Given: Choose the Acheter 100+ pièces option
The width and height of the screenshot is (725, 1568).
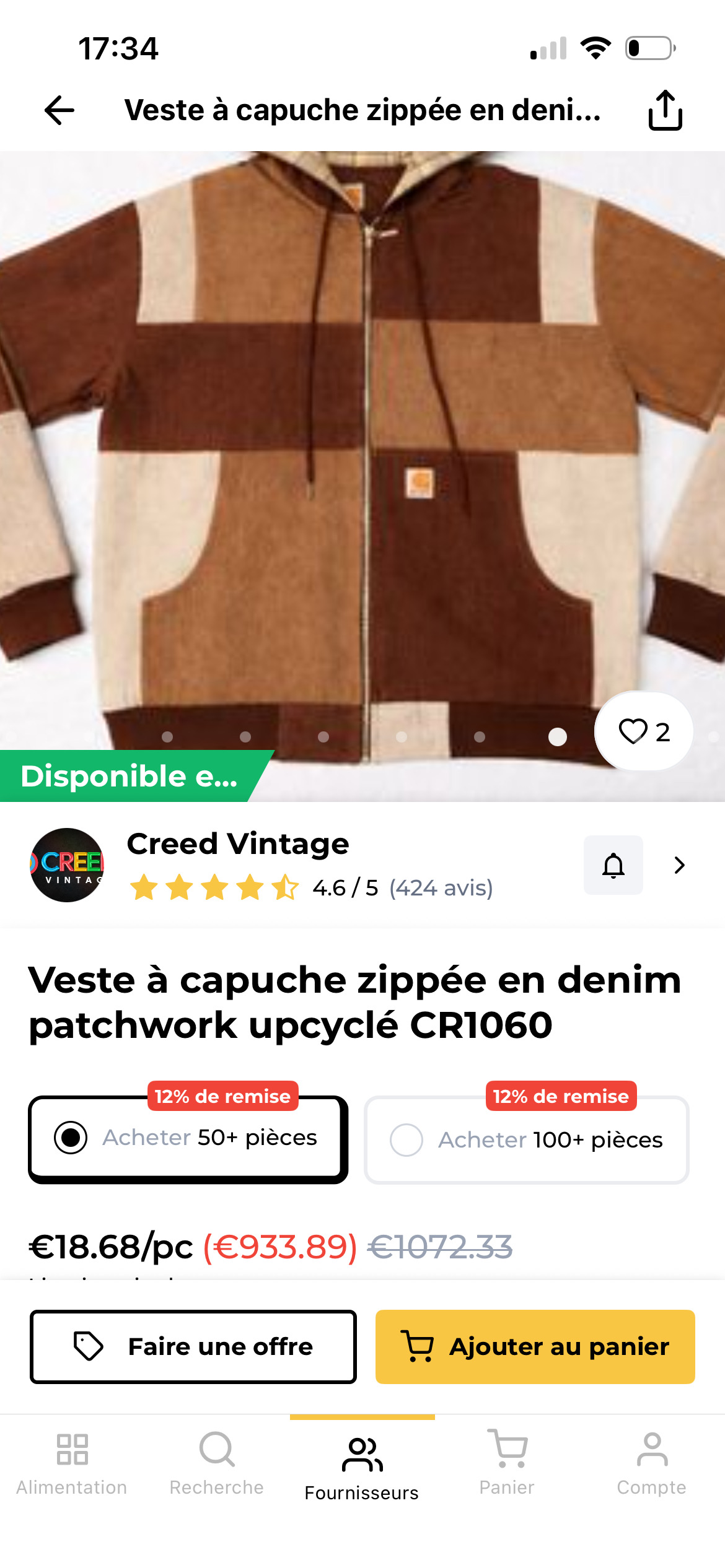Looking at the screenshot, I should tap(527, 1139).
